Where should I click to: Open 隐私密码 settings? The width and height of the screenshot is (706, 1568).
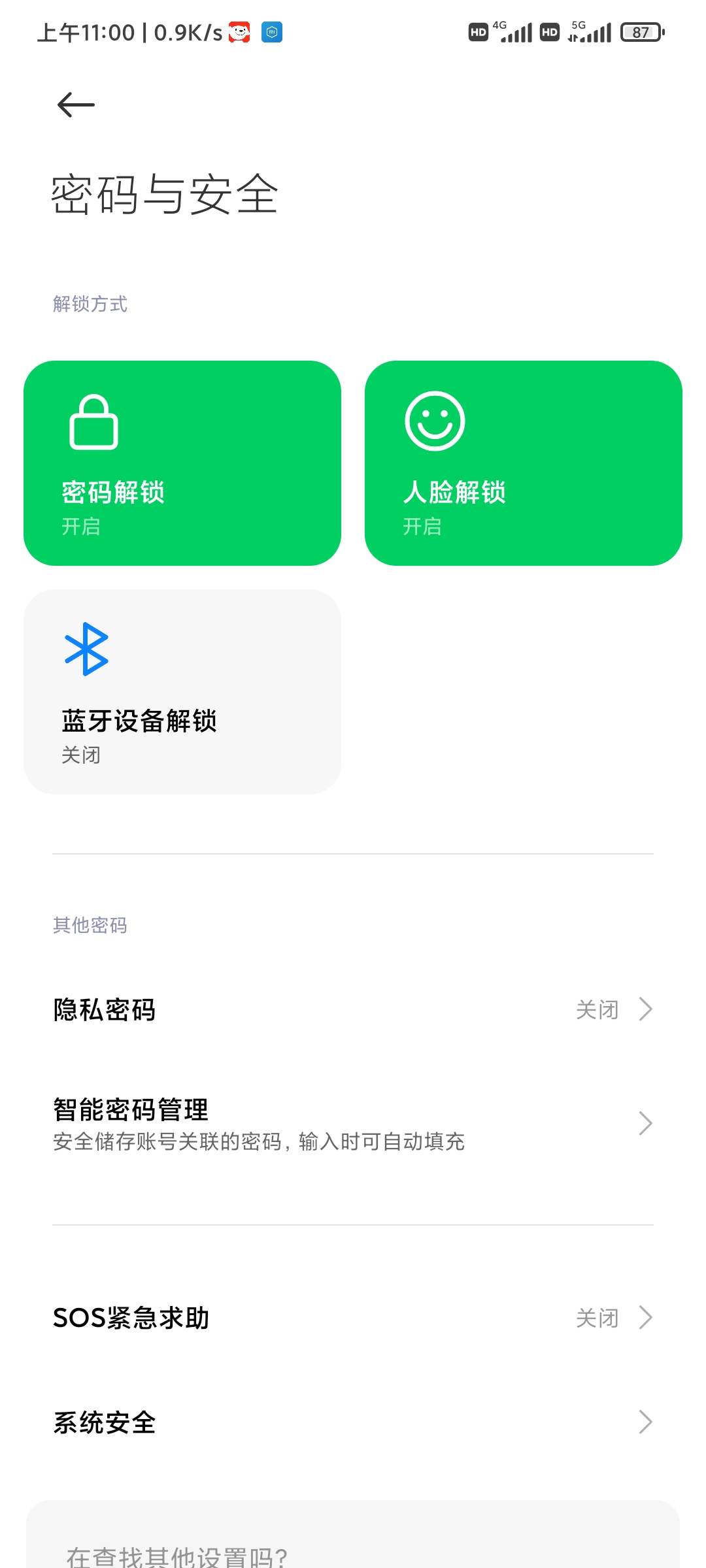(353, 1009)
